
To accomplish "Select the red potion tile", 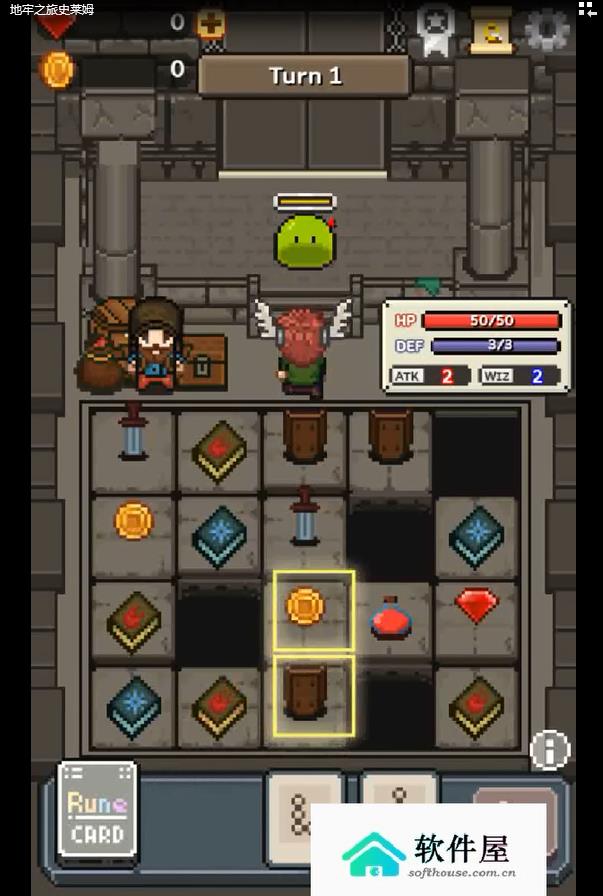I will 391,617.
